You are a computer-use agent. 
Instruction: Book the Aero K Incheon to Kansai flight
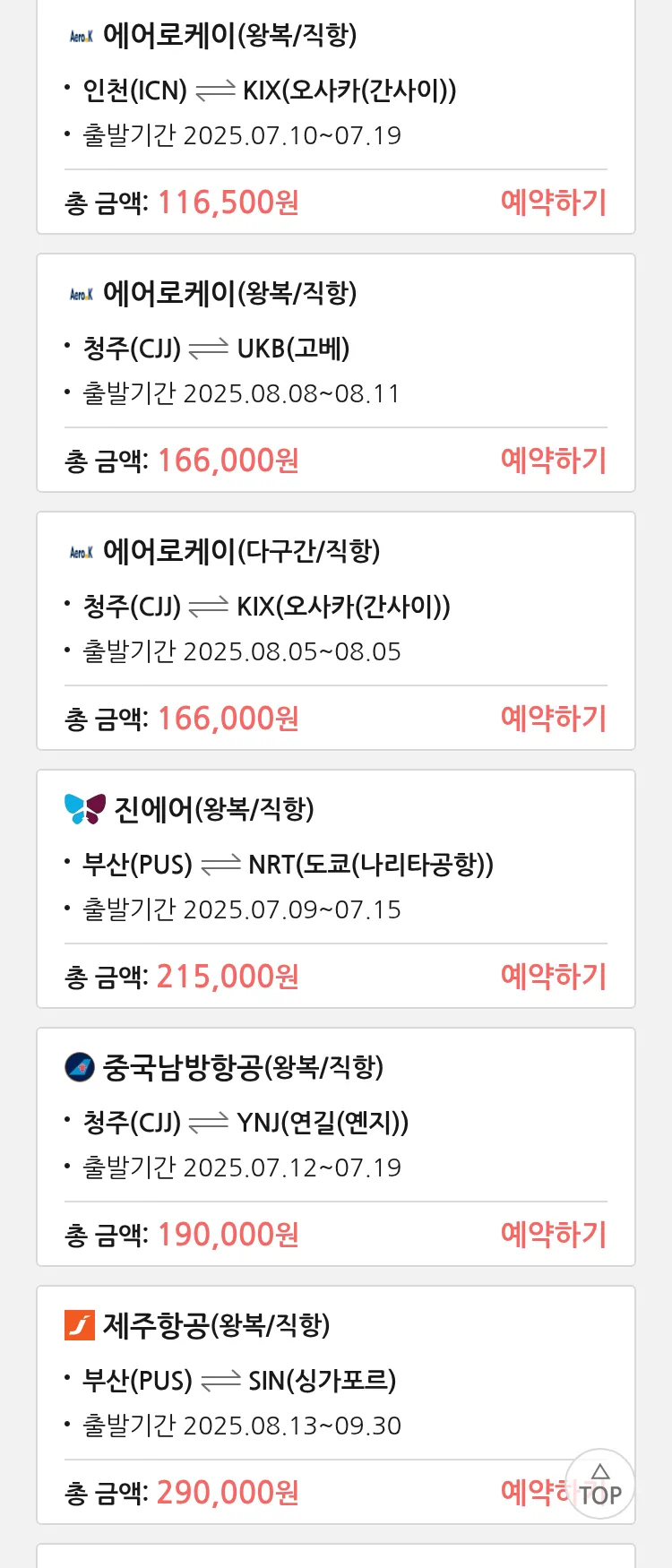point(553,202)
